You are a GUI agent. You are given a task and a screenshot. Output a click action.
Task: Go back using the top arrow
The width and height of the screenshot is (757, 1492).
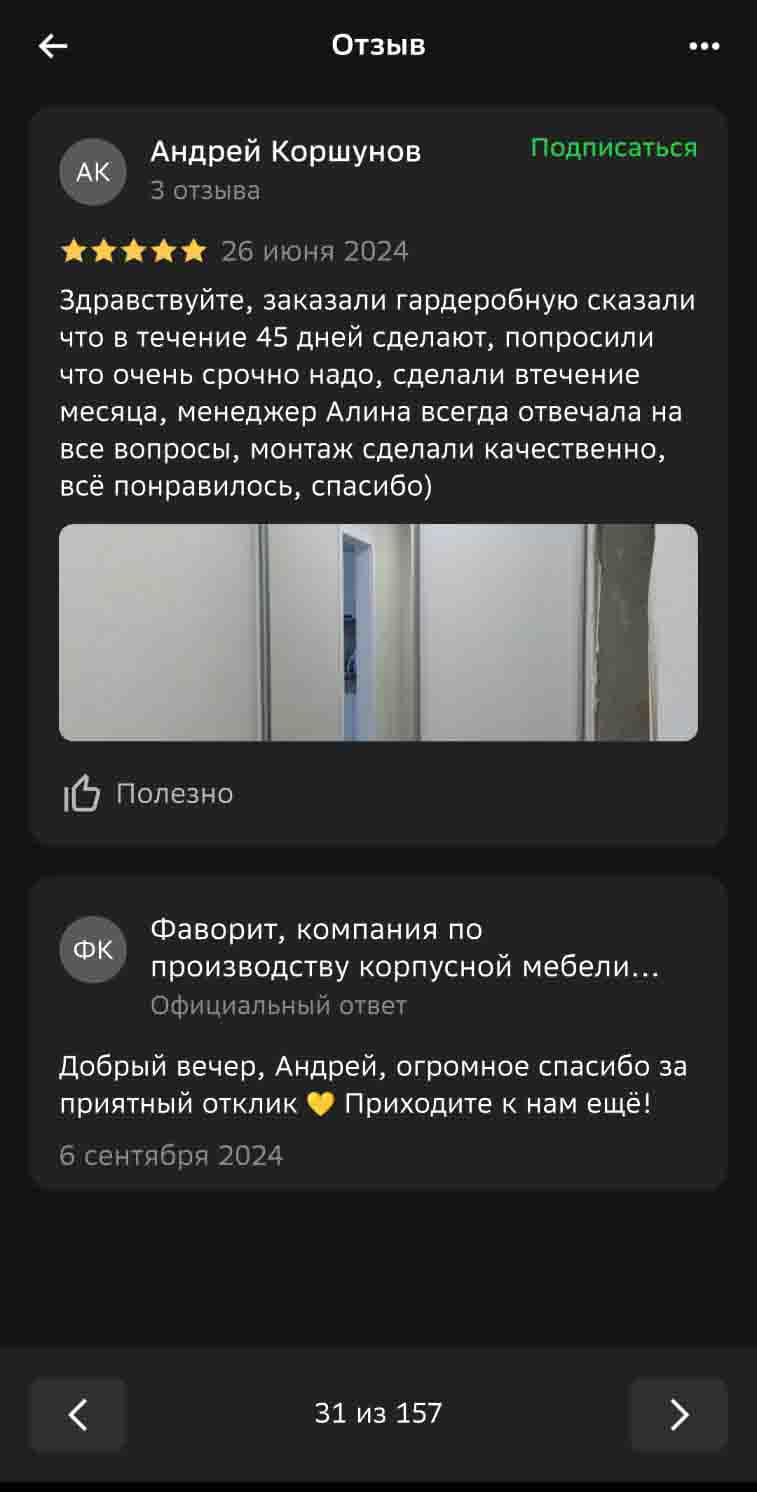(x=52, y=46)
